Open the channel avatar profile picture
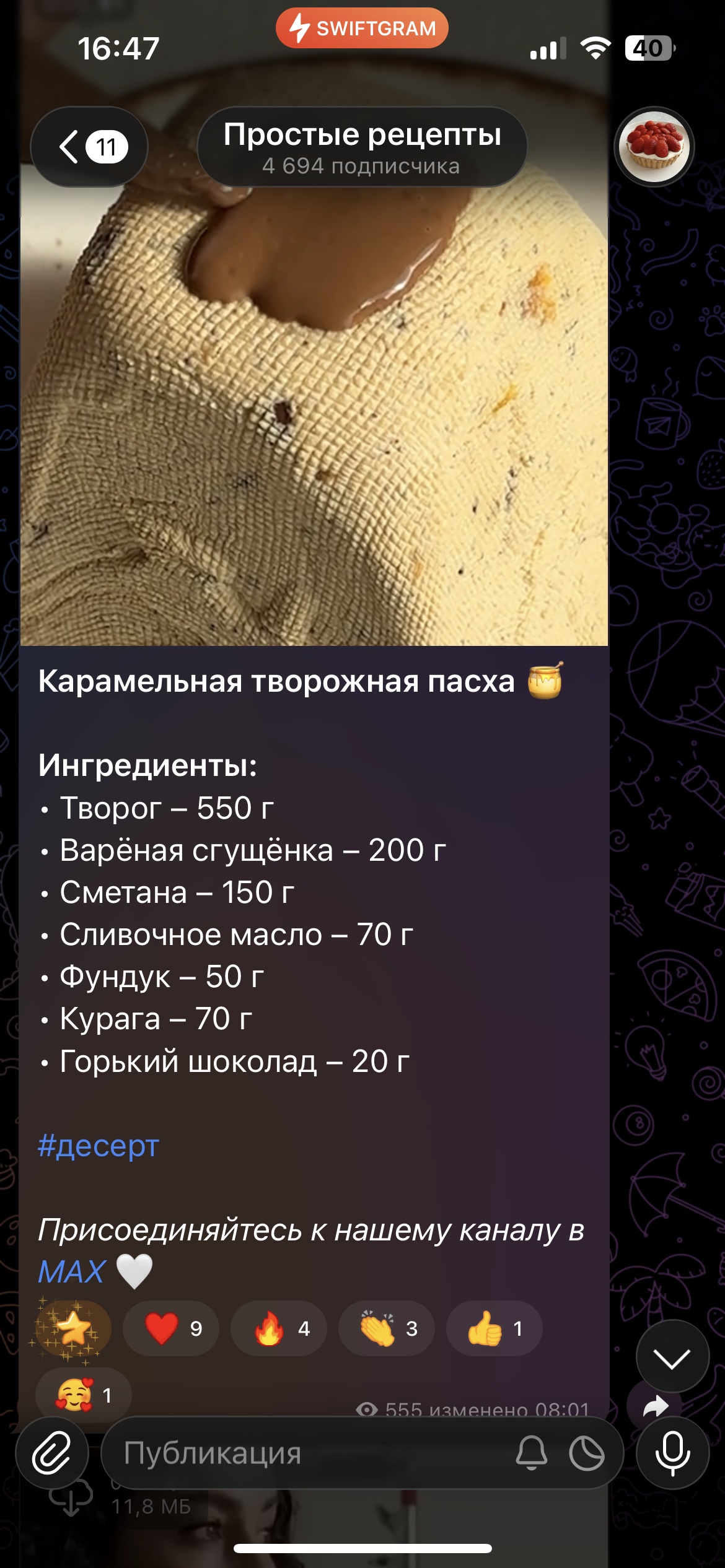725x1568 pixels. [654, 147]
